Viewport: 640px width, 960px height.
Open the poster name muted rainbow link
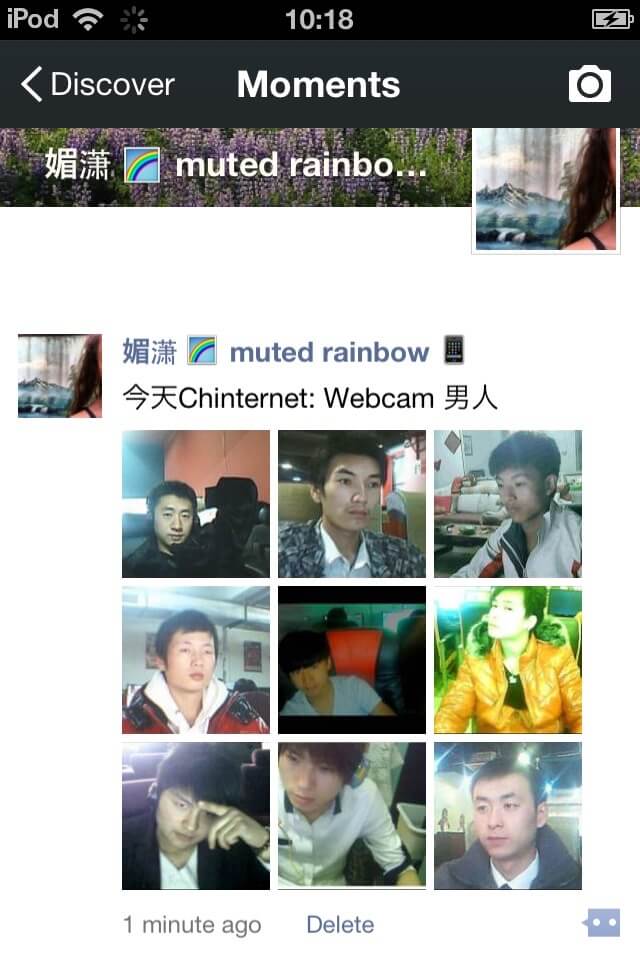point(329,352)
